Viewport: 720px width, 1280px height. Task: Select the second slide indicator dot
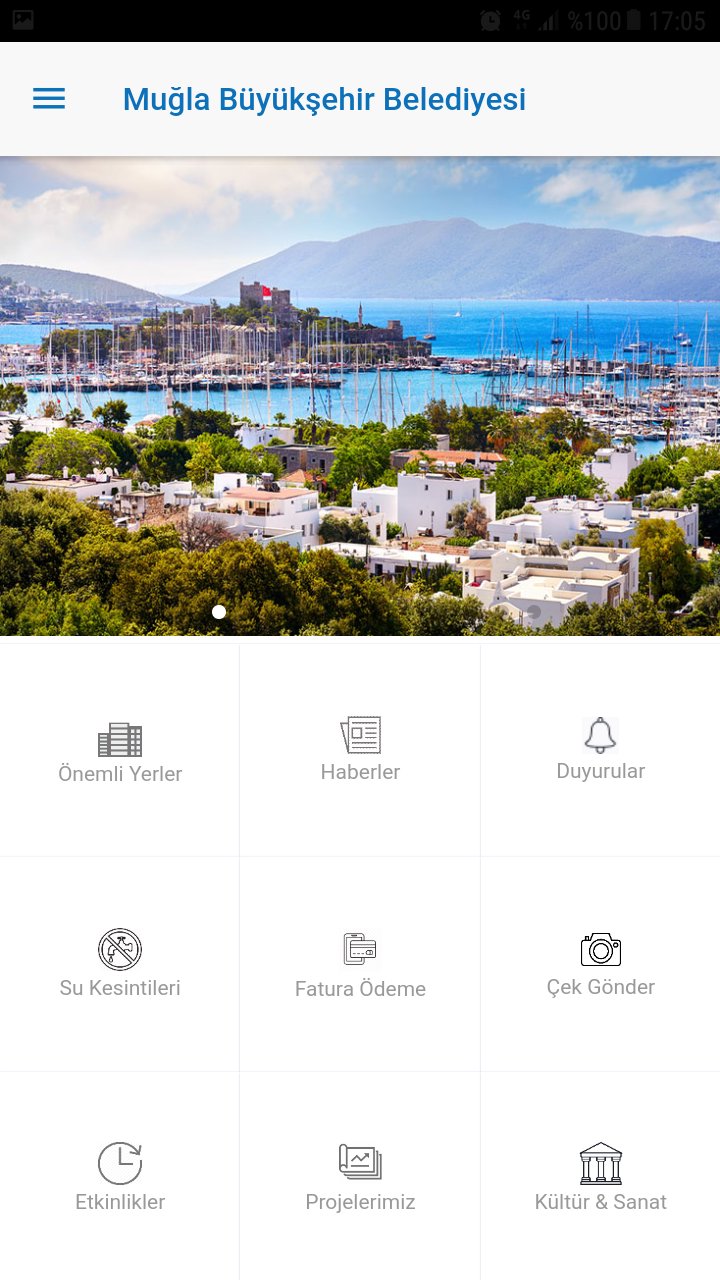(x=534, y=612)
